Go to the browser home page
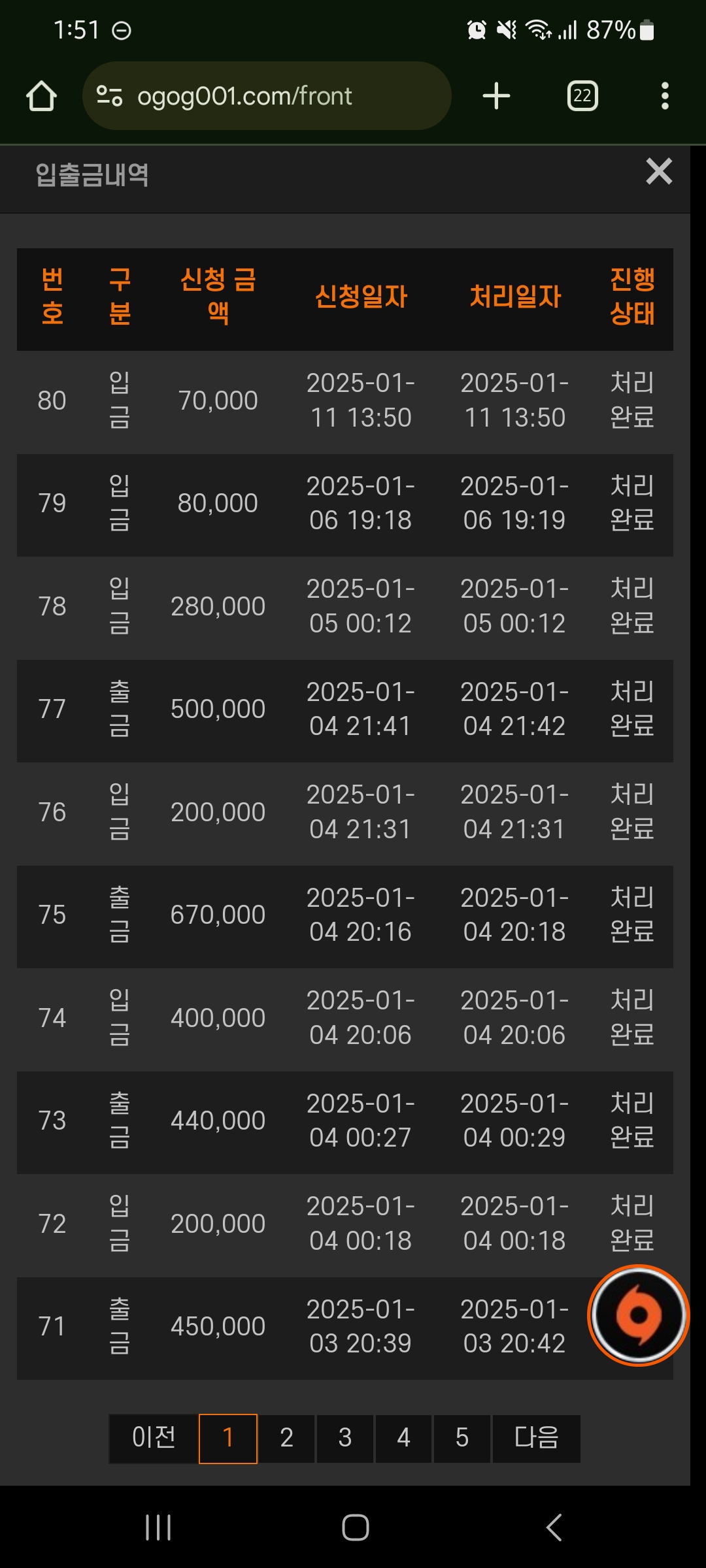706x1568 pixels. [x=41, y=96]
